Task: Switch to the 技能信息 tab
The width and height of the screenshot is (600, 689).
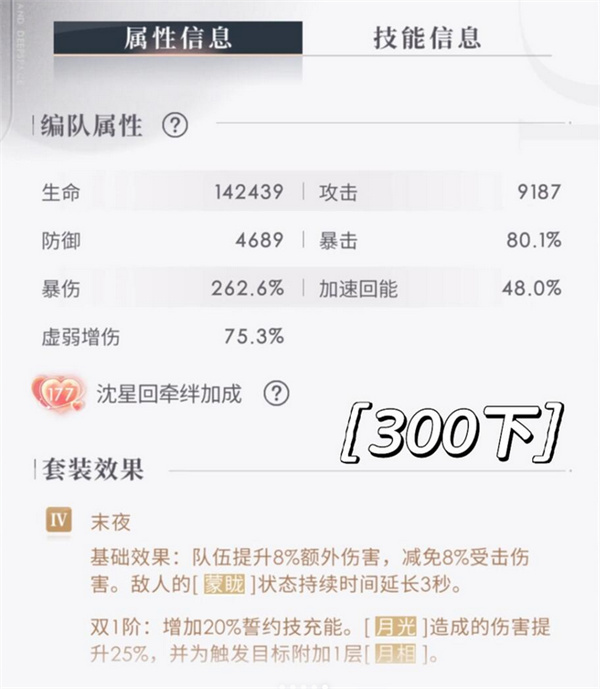Action: (x=427, y=38)
